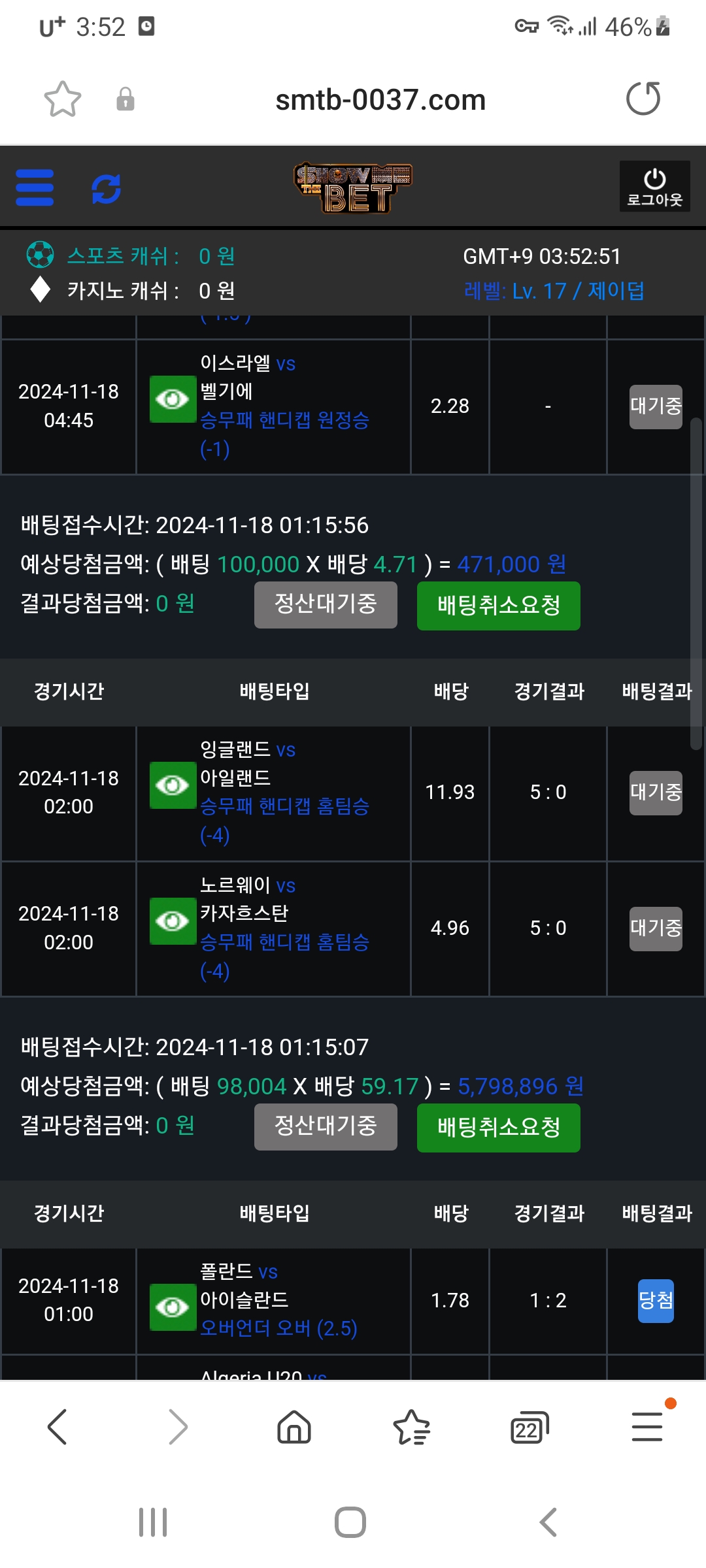Open the browser's three-line menu

pos(647,1426)
